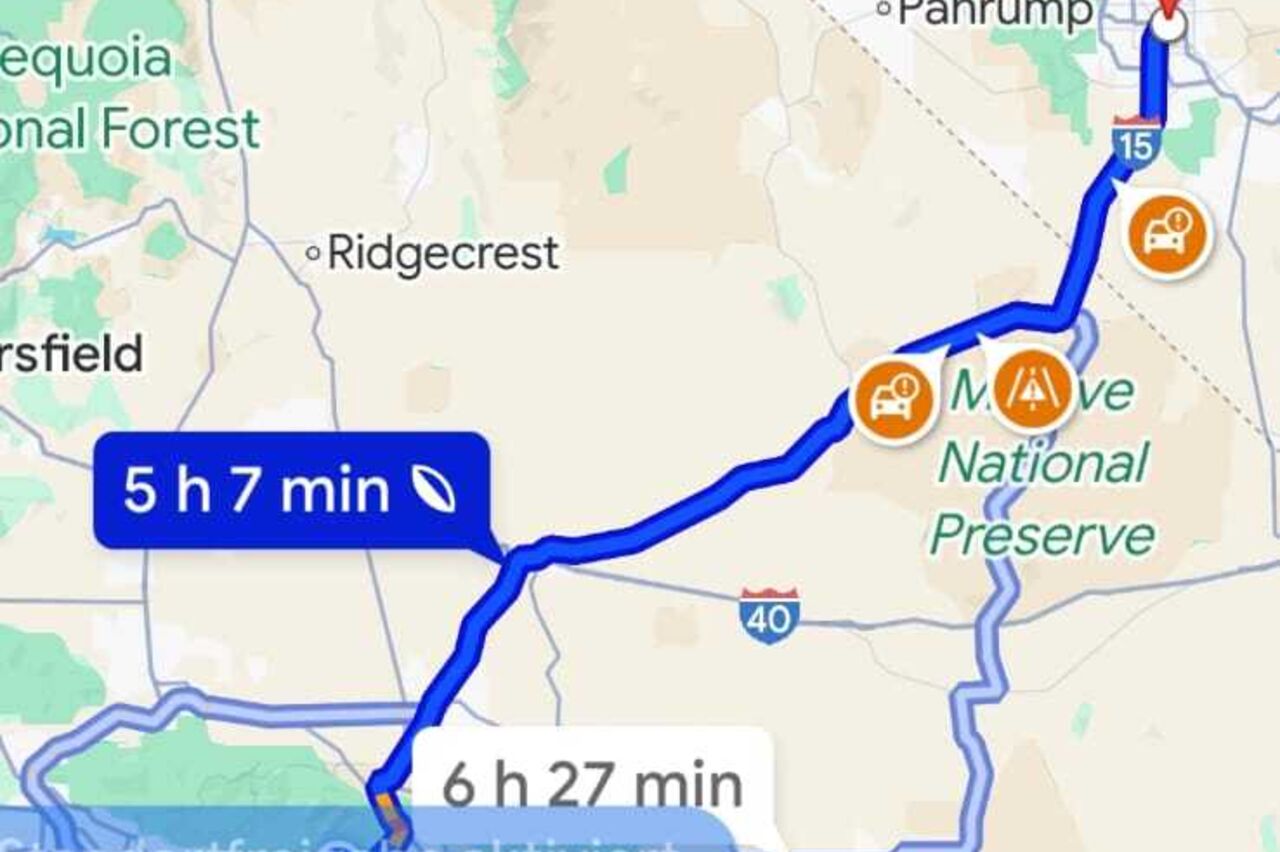Open the crash incident icon left of Mojave label
The width and height of the screenshot is (1280, 852).
point(893,399)
